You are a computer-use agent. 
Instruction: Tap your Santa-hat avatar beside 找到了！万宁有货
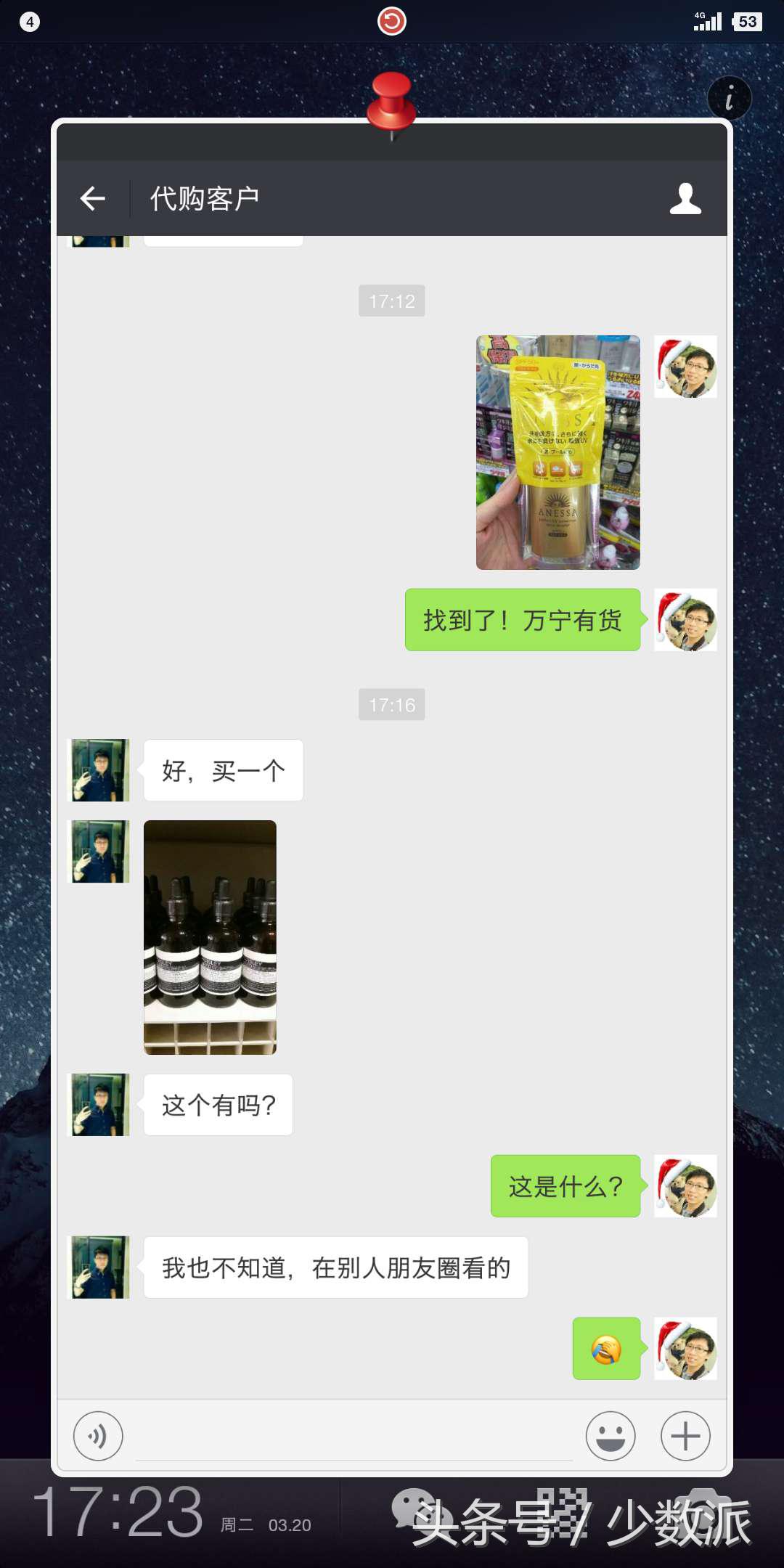point(685,621)
